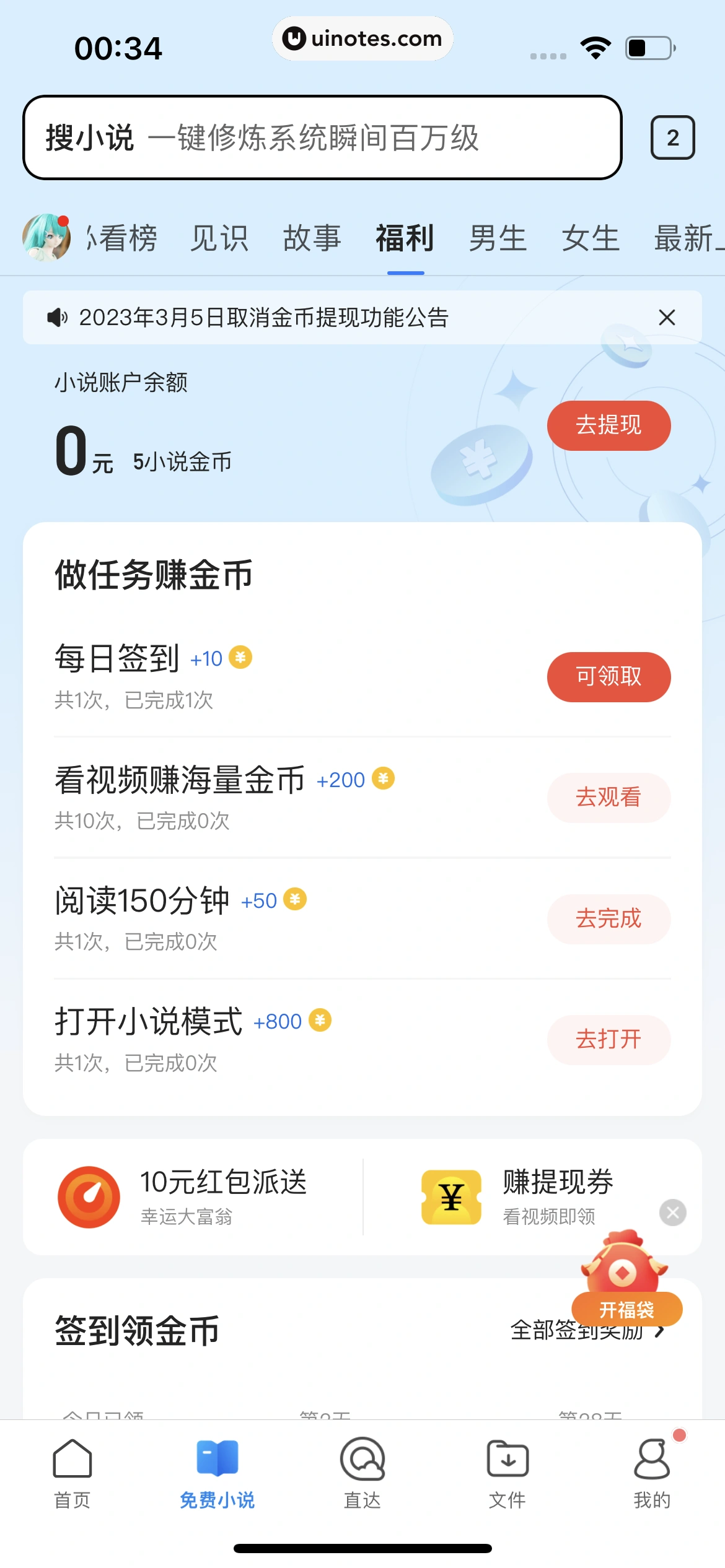Switch to the 女生 tab

(590, 238)
